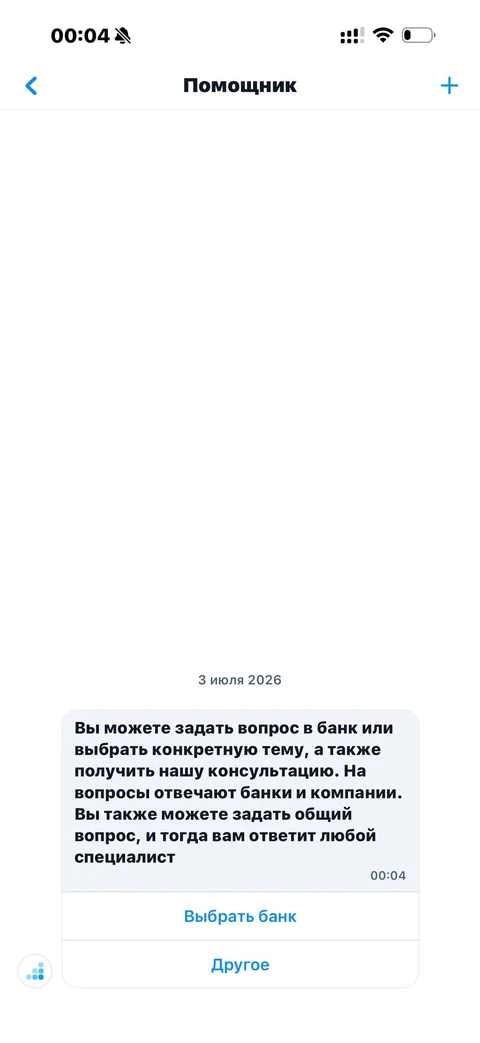Go back from the Помощник chat

coord(31,86)
